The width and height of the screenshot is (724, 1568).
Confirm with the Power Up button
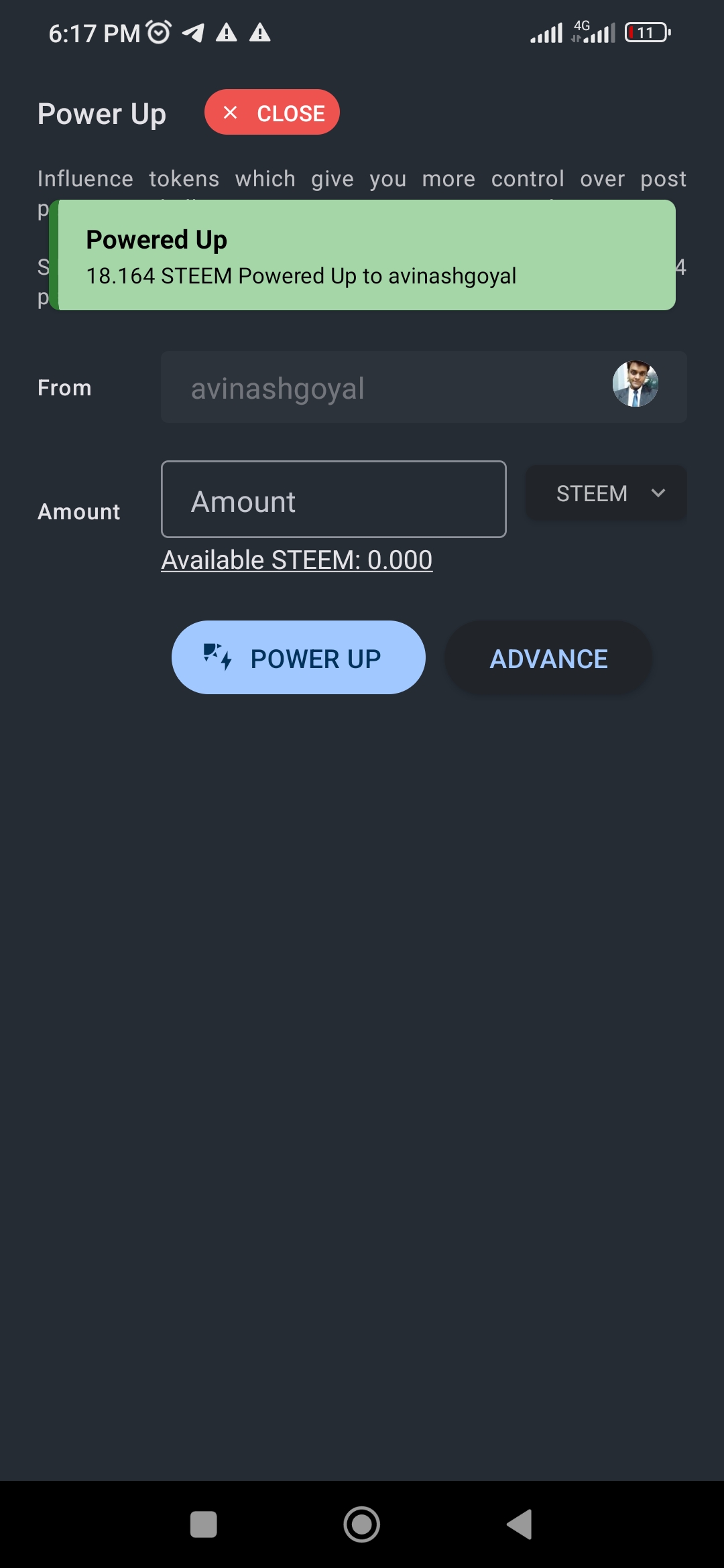point(298,658)
